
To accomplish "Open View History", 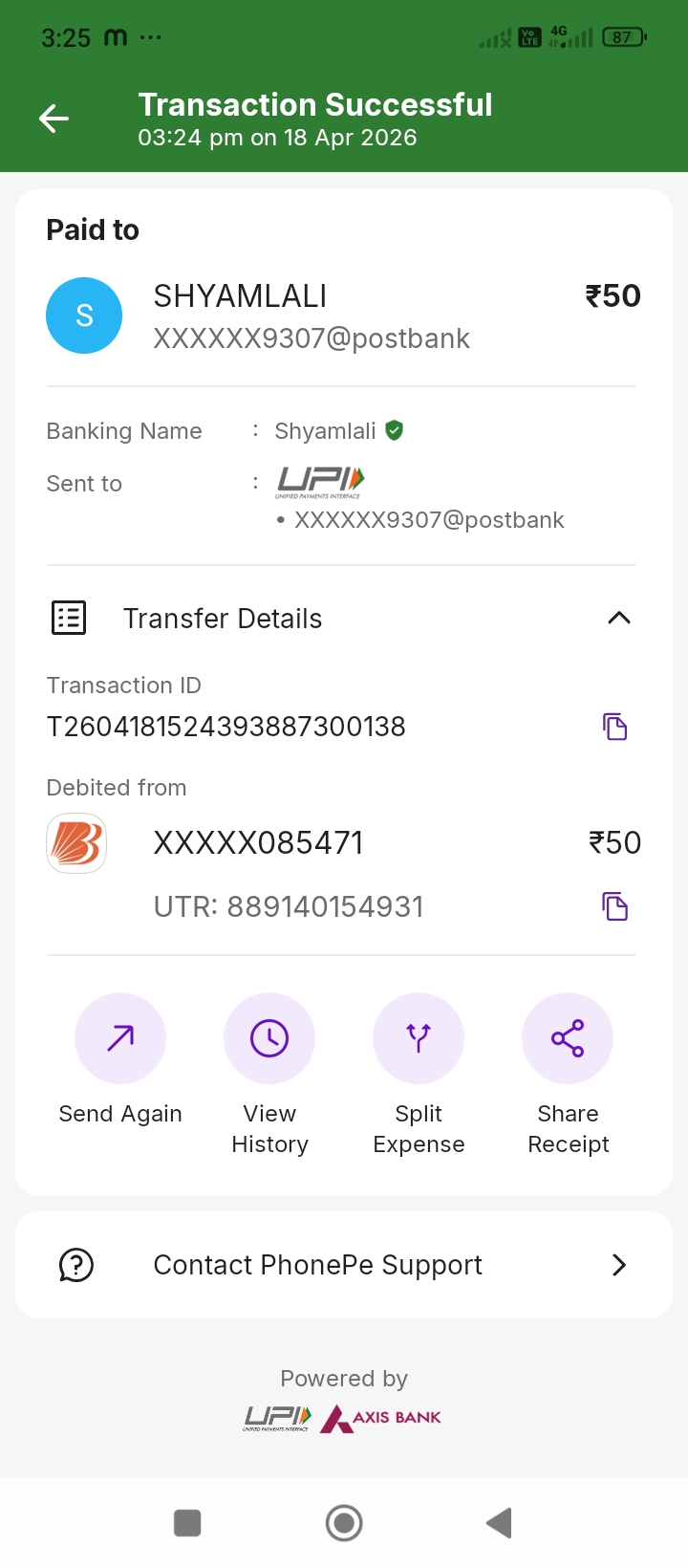I will click(x=269, y=1038).
